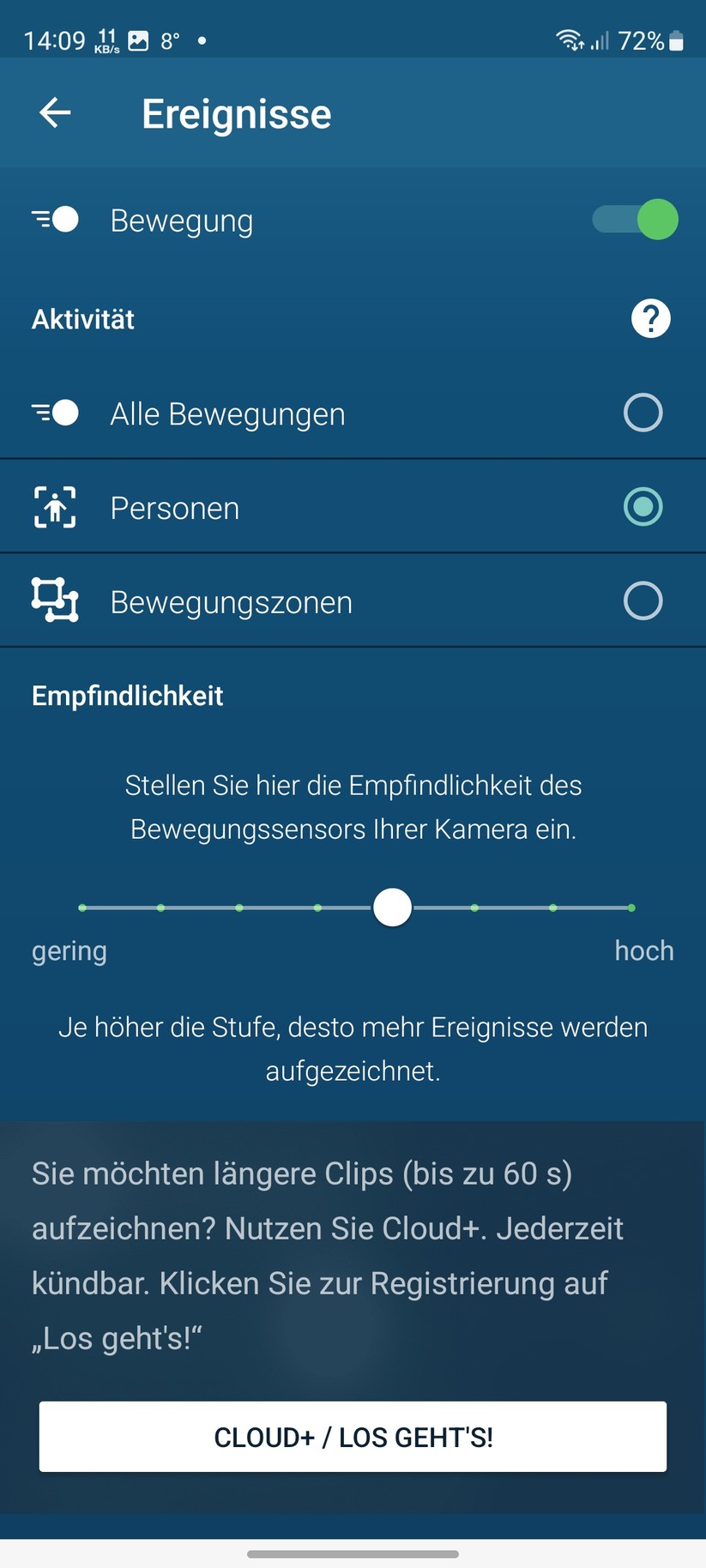
Task: Disable the Bewegung toggle
Action: click(x=633, y=220)
